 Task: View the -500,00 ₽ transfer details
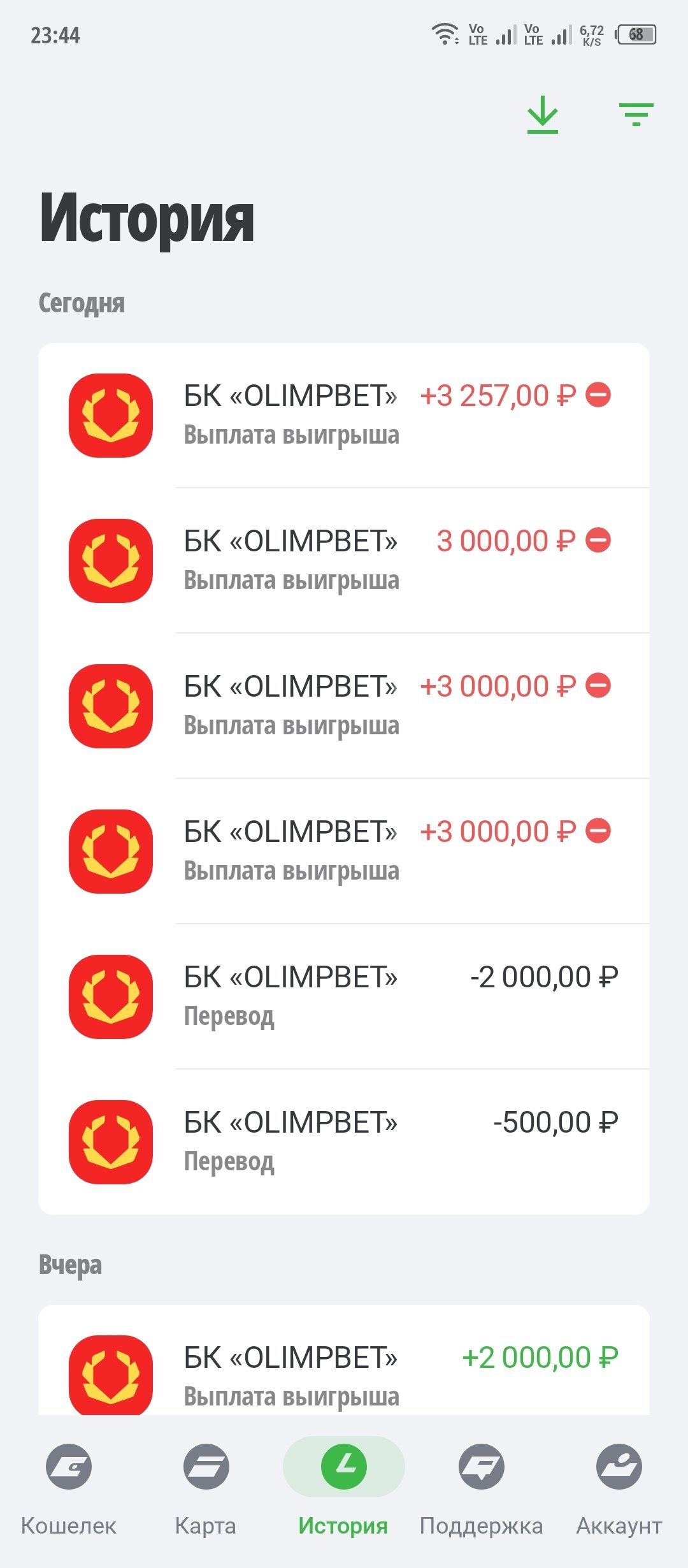(x=344, y=1142)
